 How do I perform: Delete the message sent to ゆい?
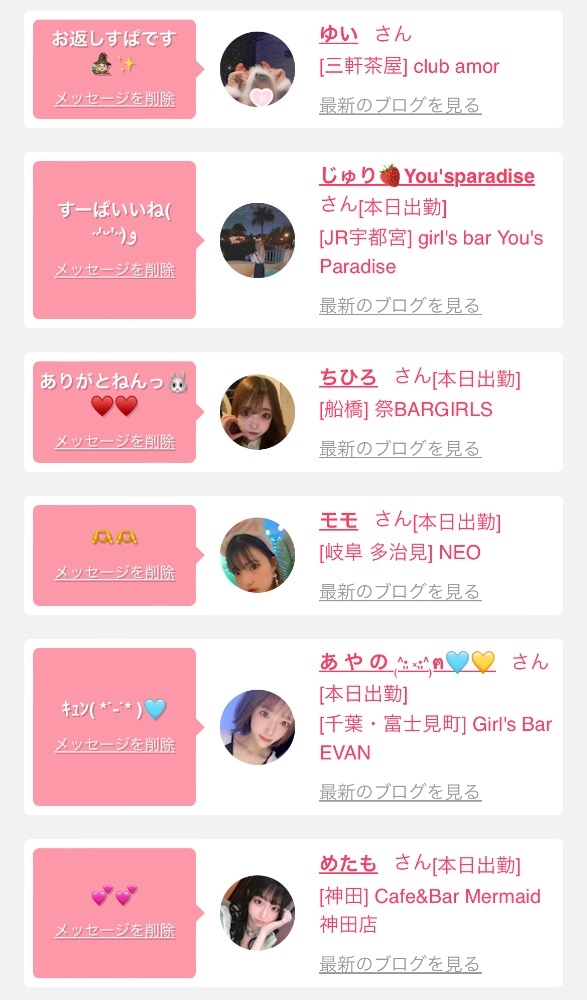115,99
